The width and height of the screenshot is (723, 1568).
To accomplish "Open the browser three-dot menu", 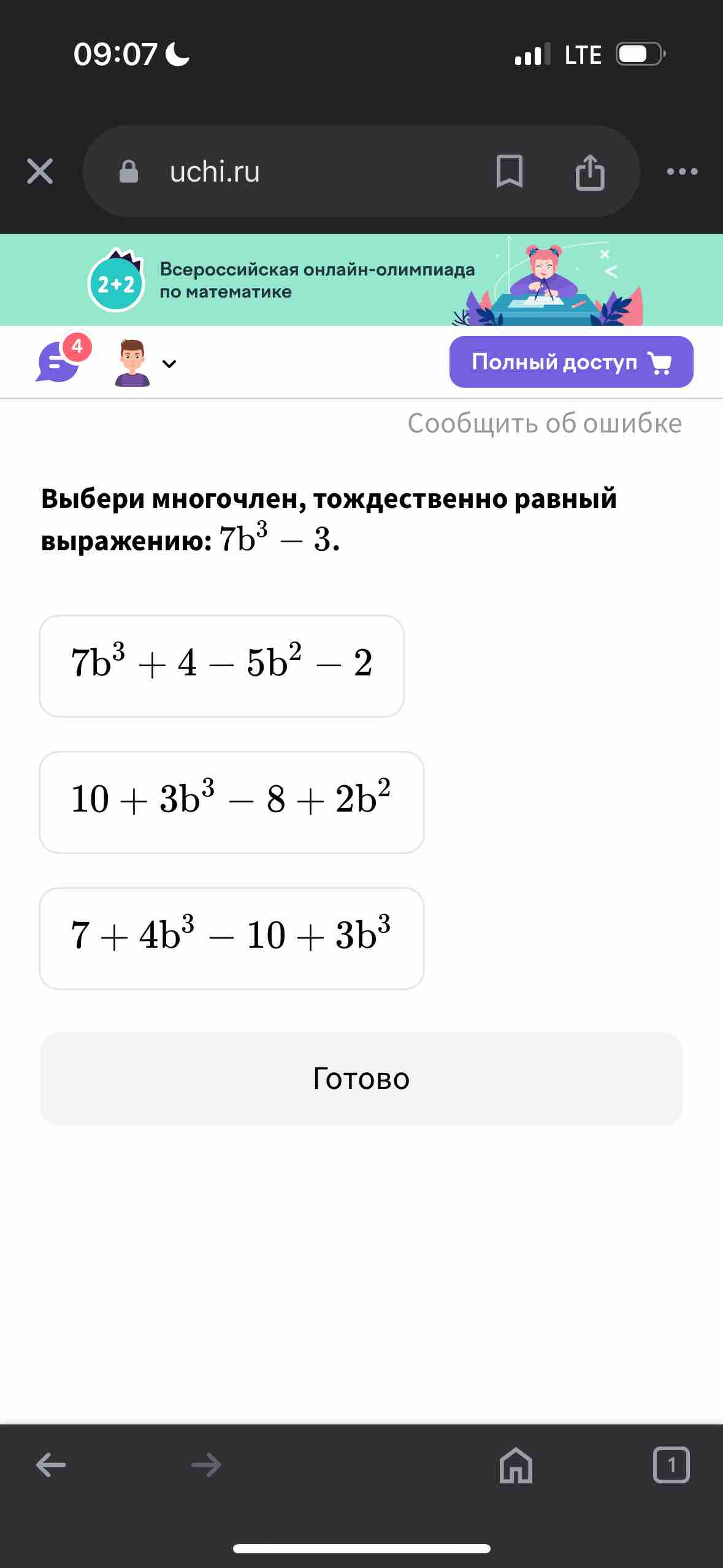I will (x=683, y=171).
